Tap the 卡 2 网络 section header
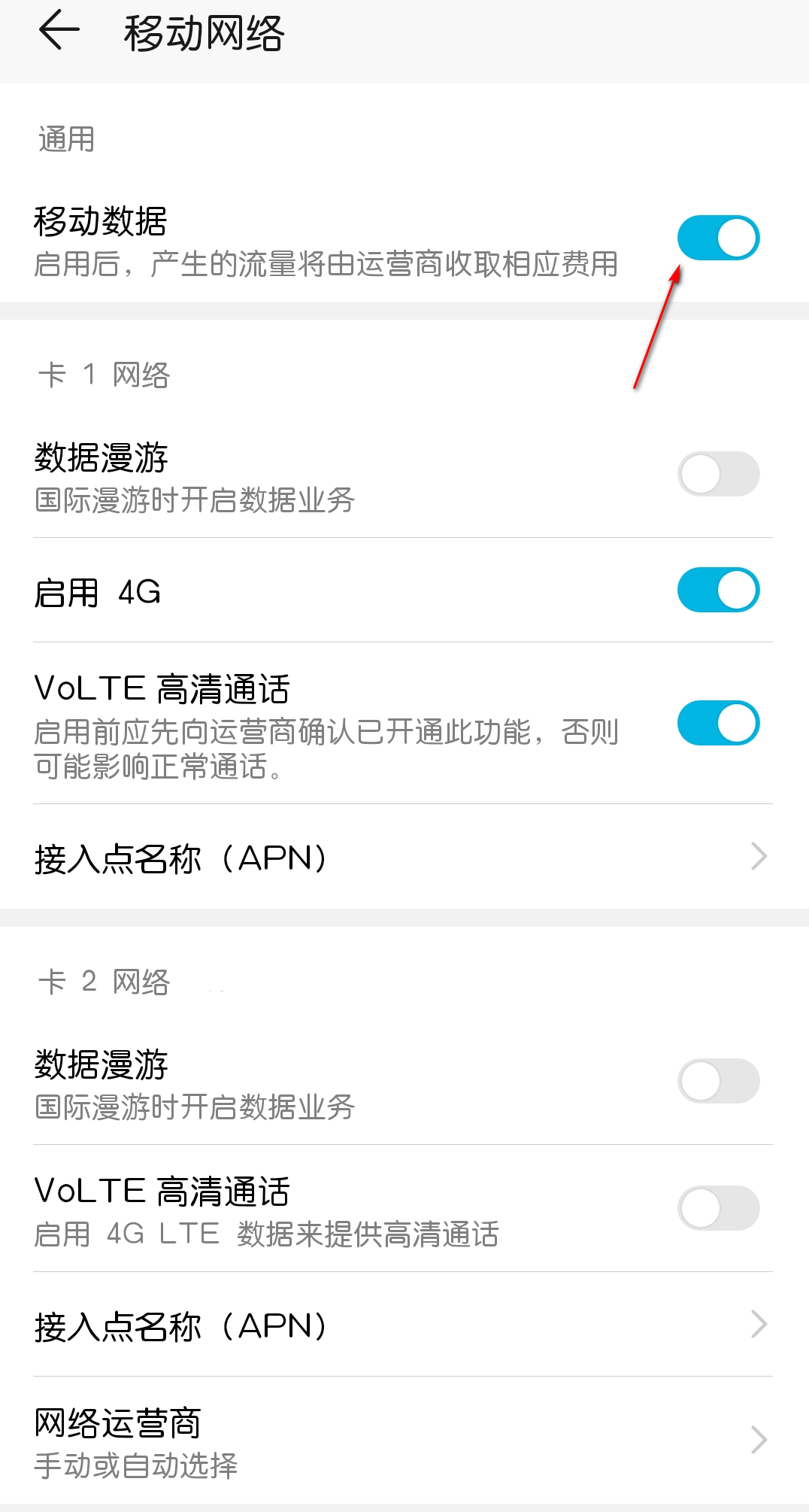The image size is (809, 1512). [x=102, y=982]
